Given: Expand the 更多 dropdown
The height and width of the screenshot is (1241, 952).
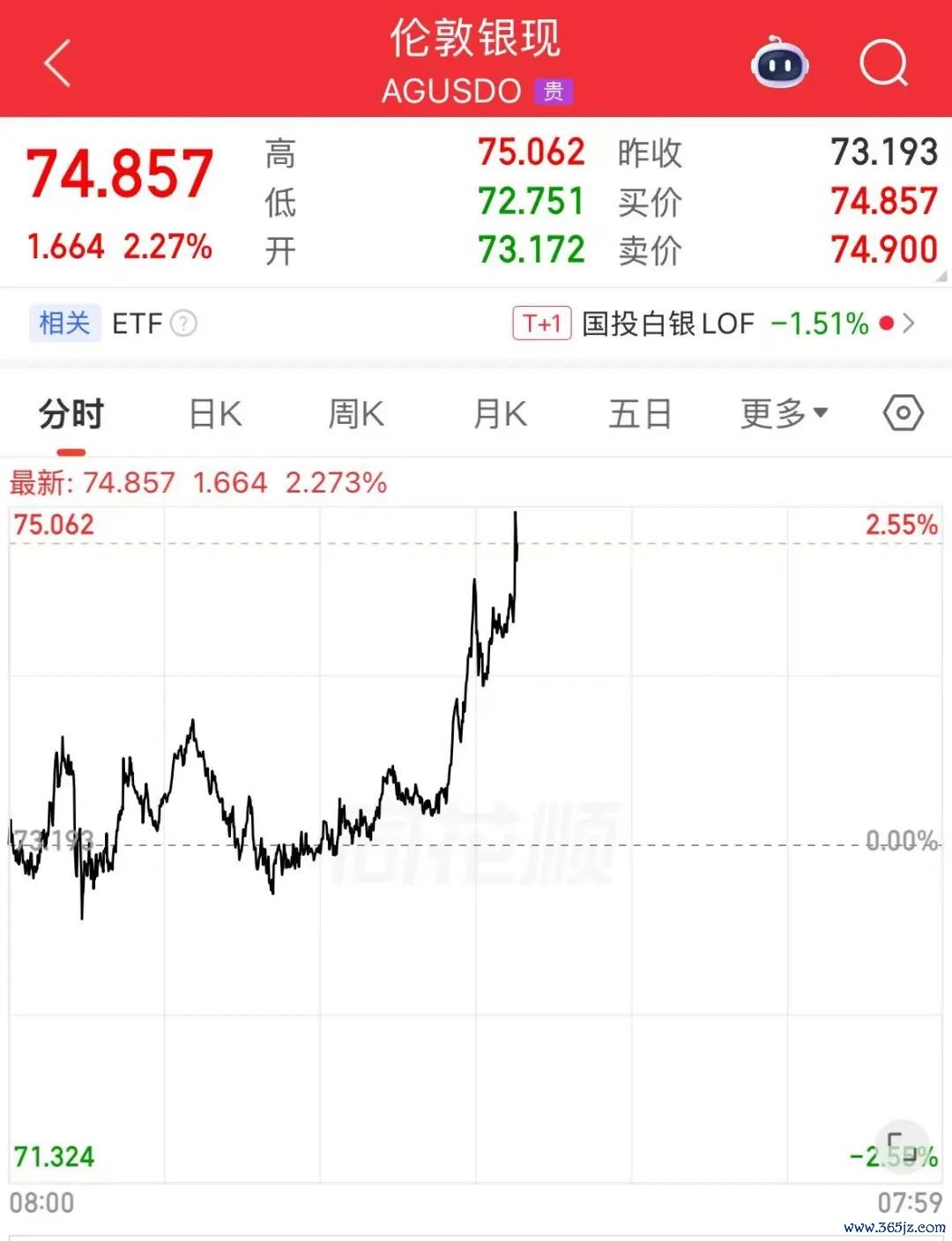Looking at the screenshot, I should coord(784,413).
